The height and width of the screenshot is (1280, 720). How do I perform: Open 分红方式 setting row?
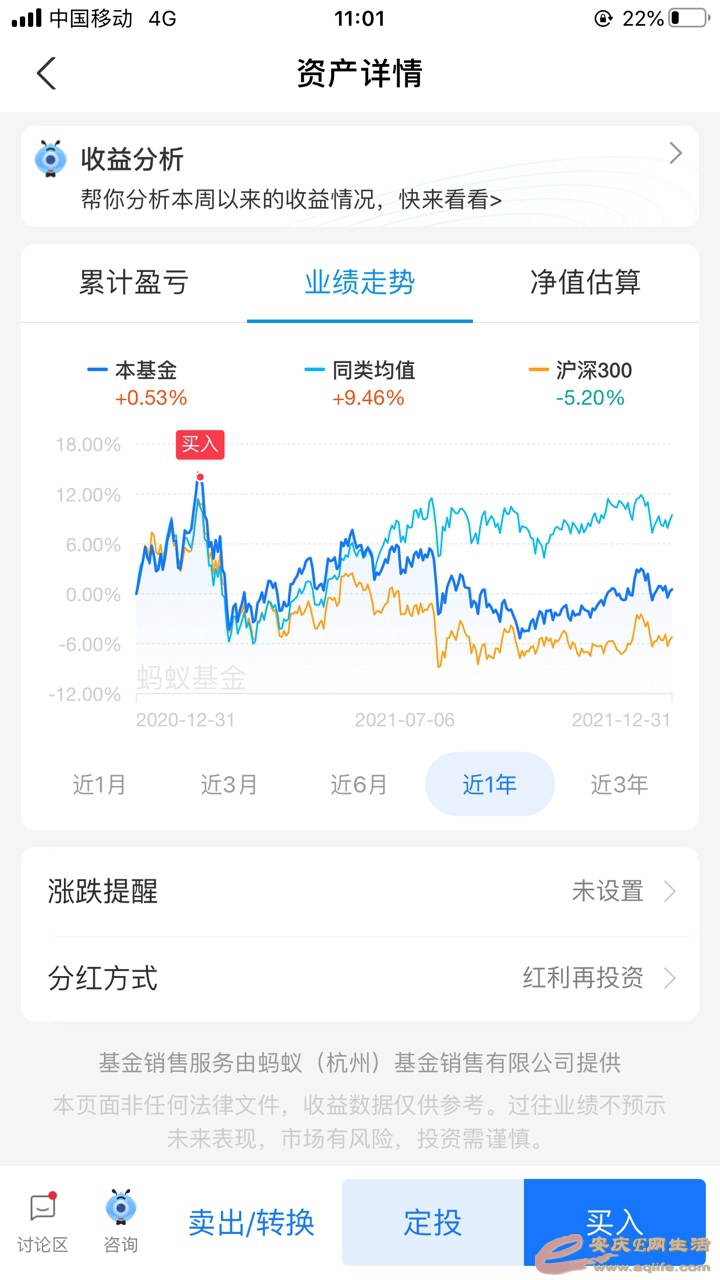pyautogui.click(x=360, y=978)
